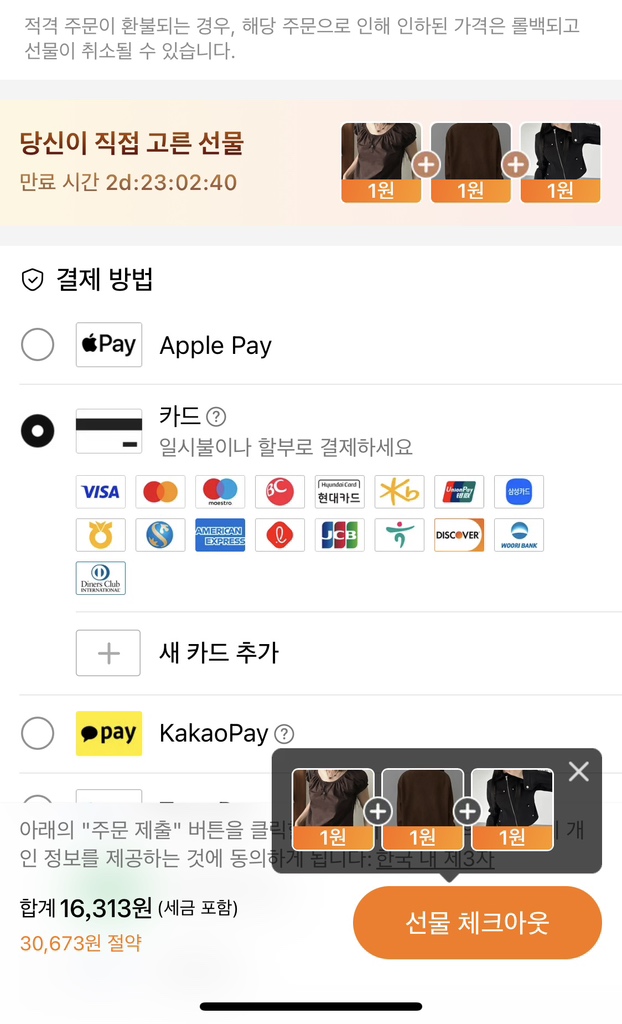Open the 한국 내 제3자 link

click(436, 860)
